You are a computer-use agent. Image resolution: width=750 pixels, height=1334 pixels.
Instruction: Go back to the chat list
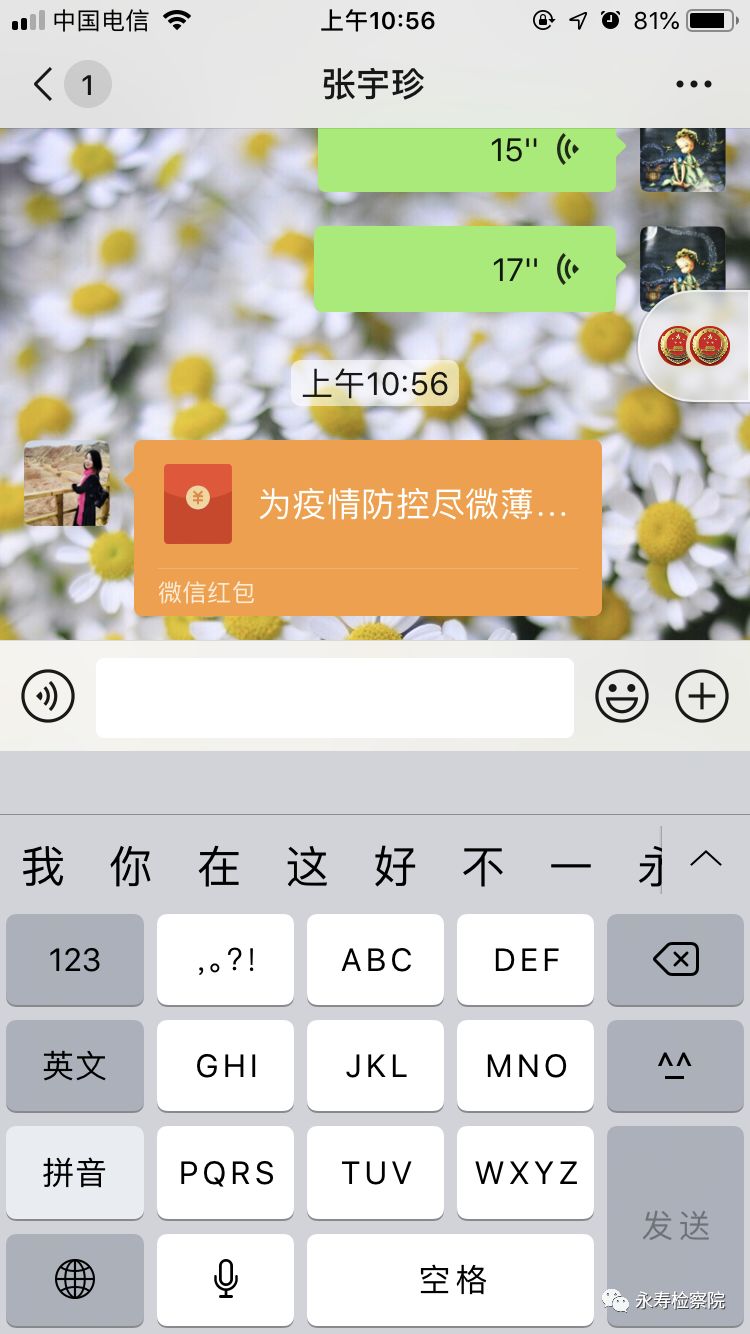pos(44,85)
